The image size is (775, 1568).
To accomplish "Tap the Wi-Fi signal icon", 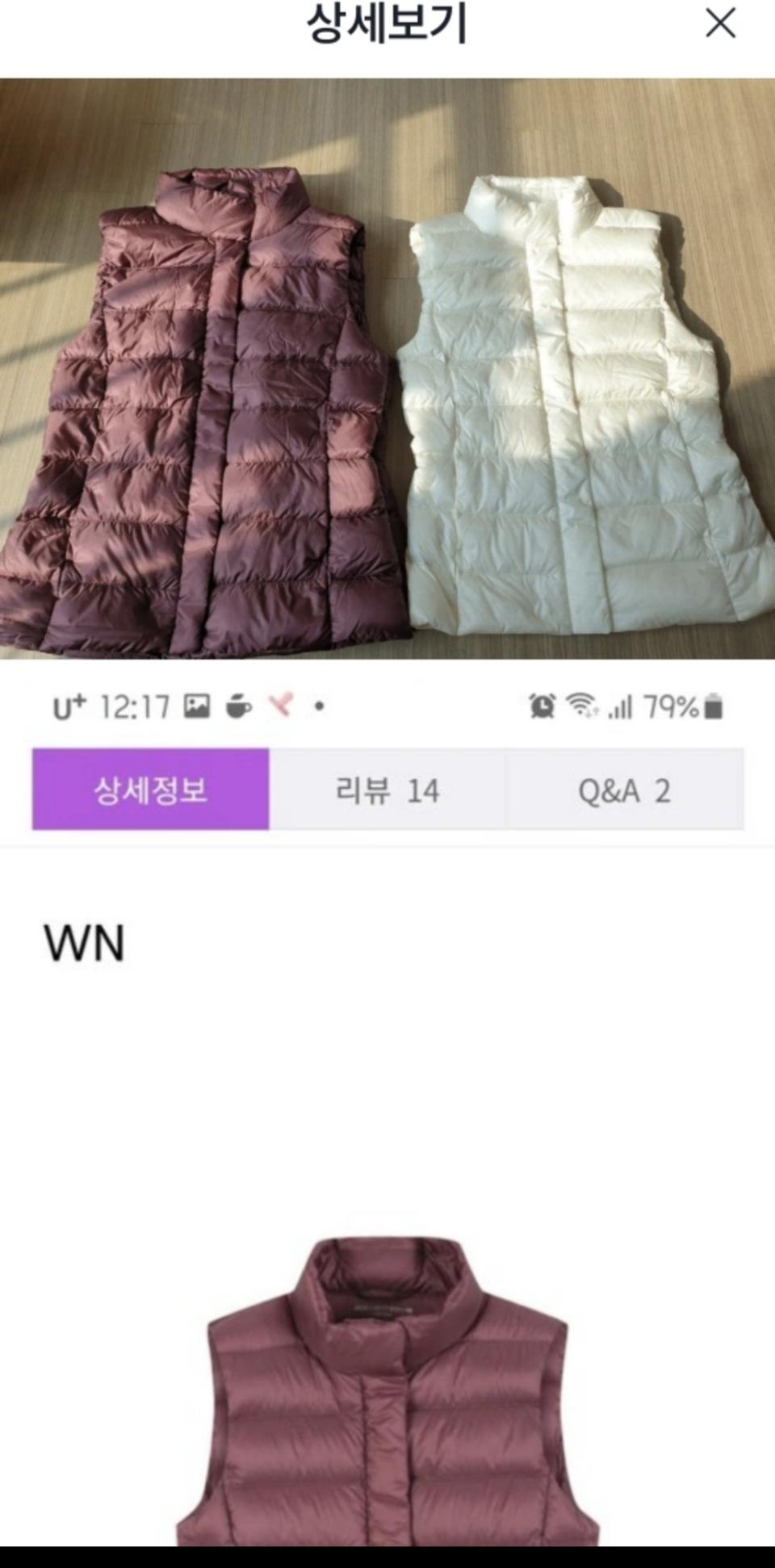I will [583, 705].
